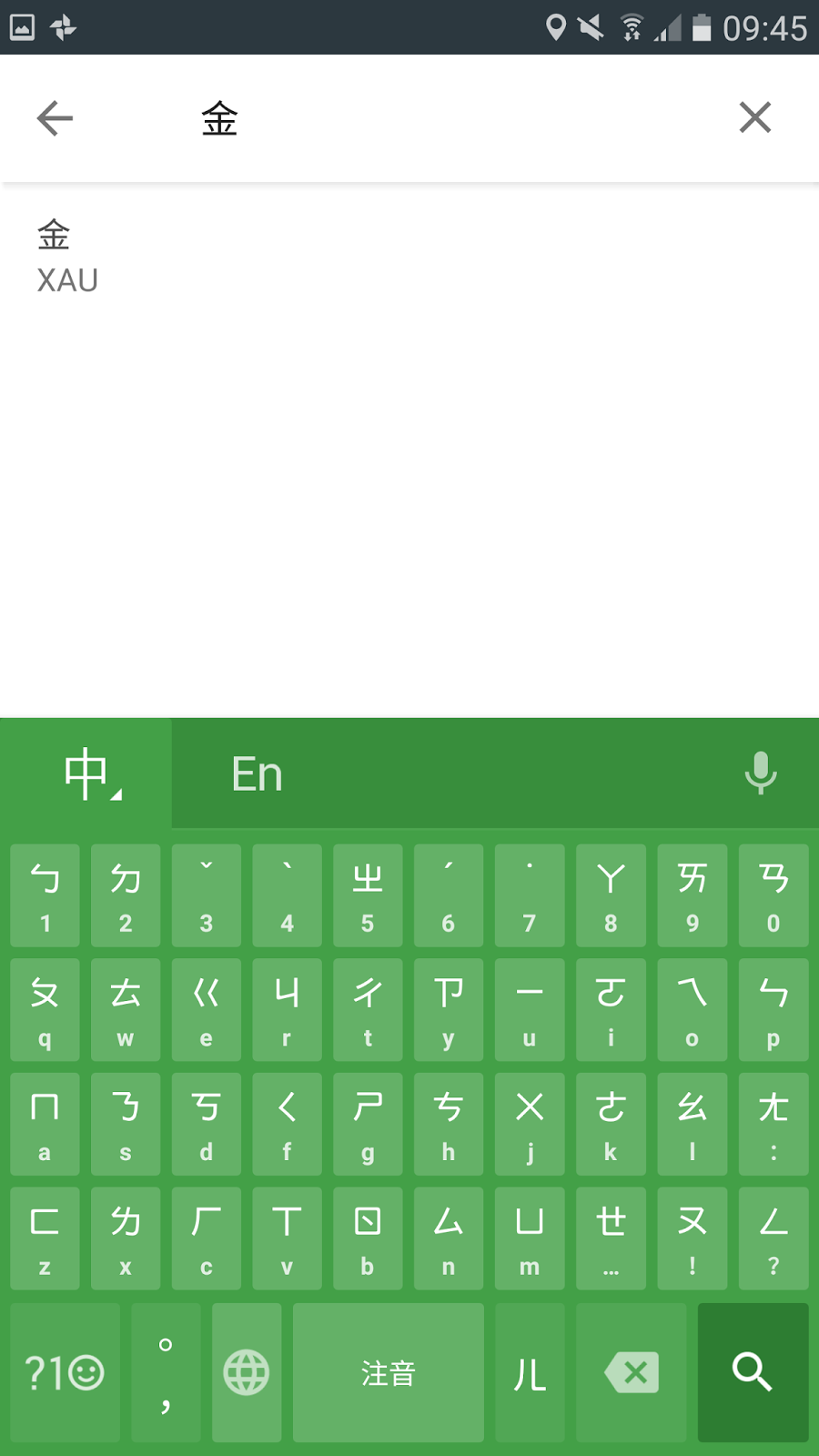This screenshot has height=1456, width=819.
Task: Change input language with globe key
Action: coord(247,1372)
